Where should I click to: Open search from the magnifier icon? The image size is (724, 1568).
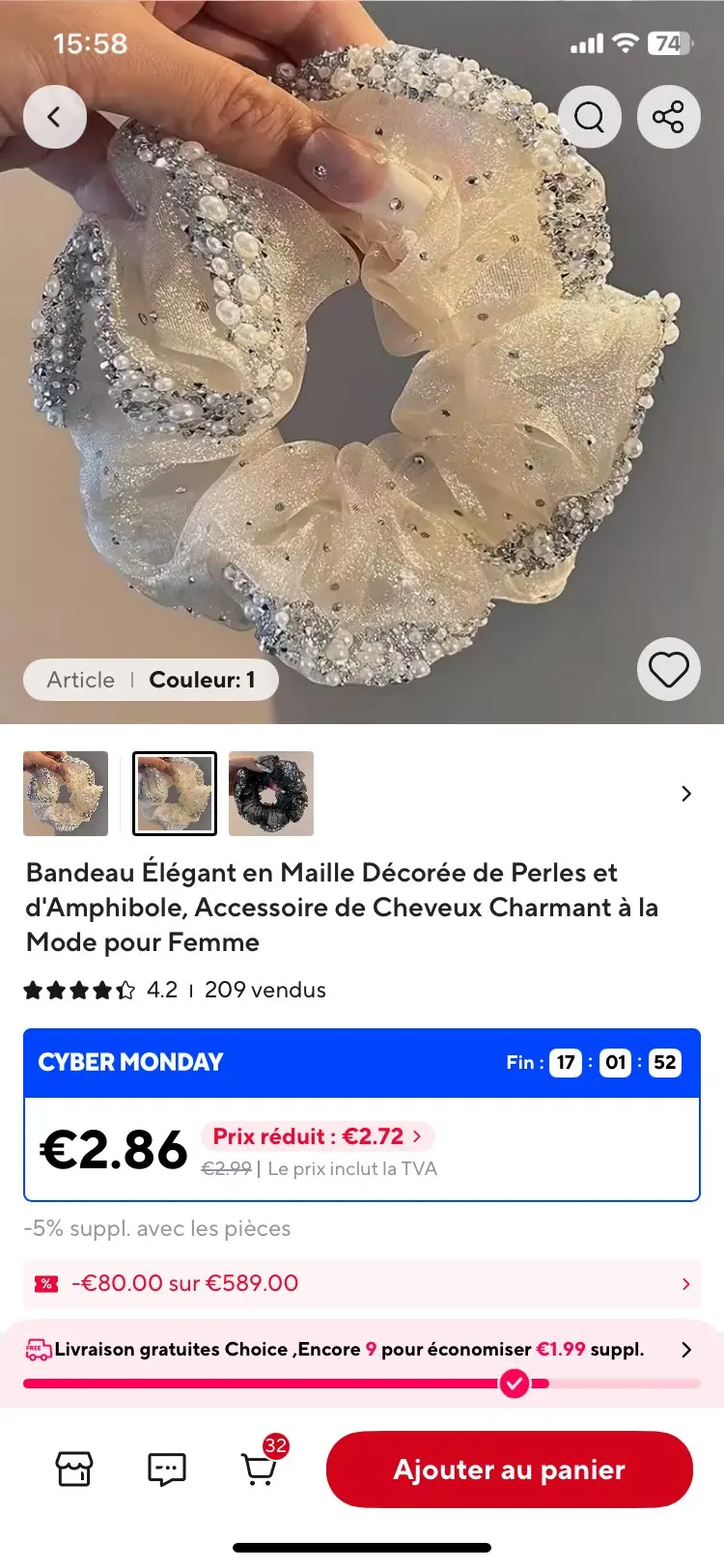click(x=590, y=117)
